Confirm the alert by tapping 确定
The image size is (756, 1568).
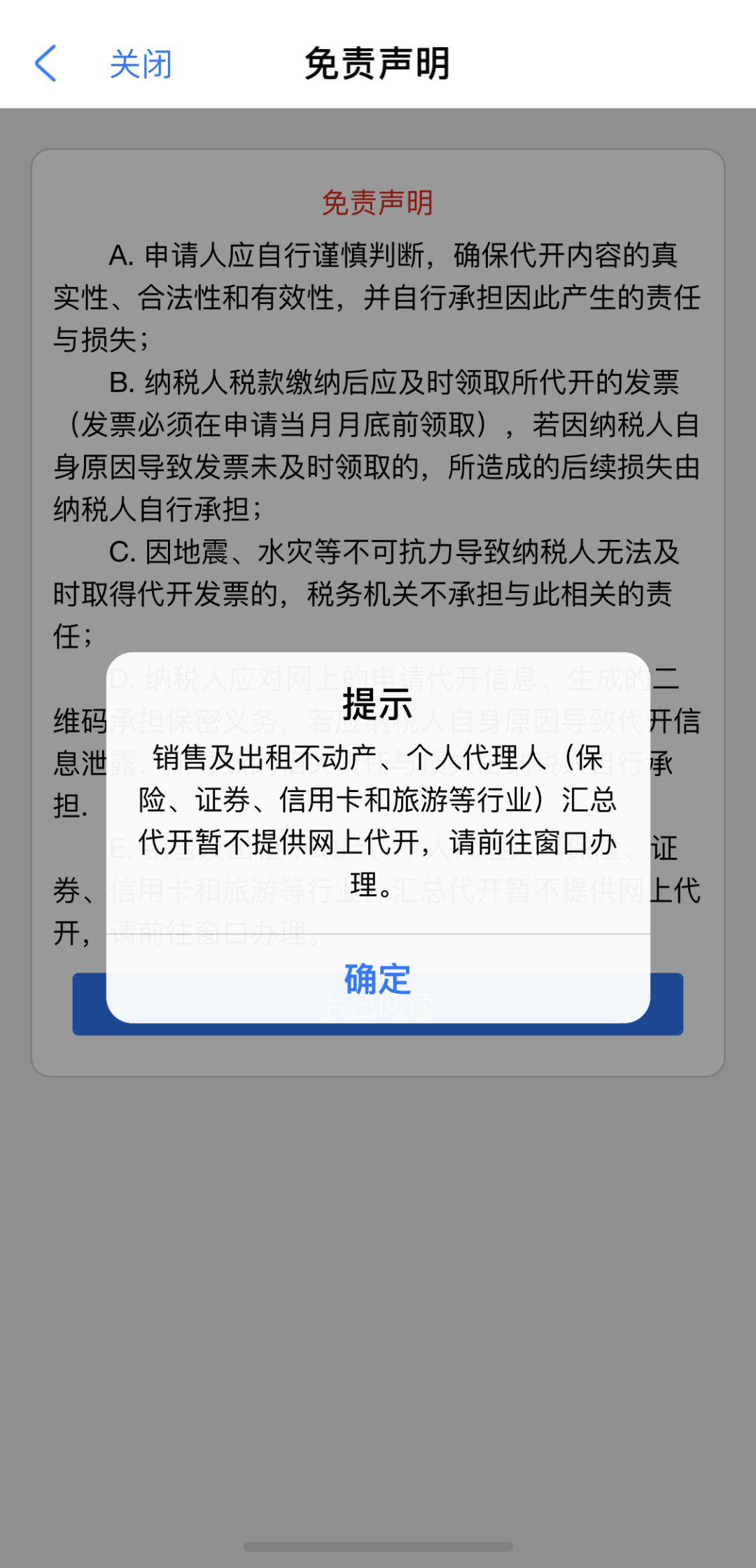pos(378,978)
